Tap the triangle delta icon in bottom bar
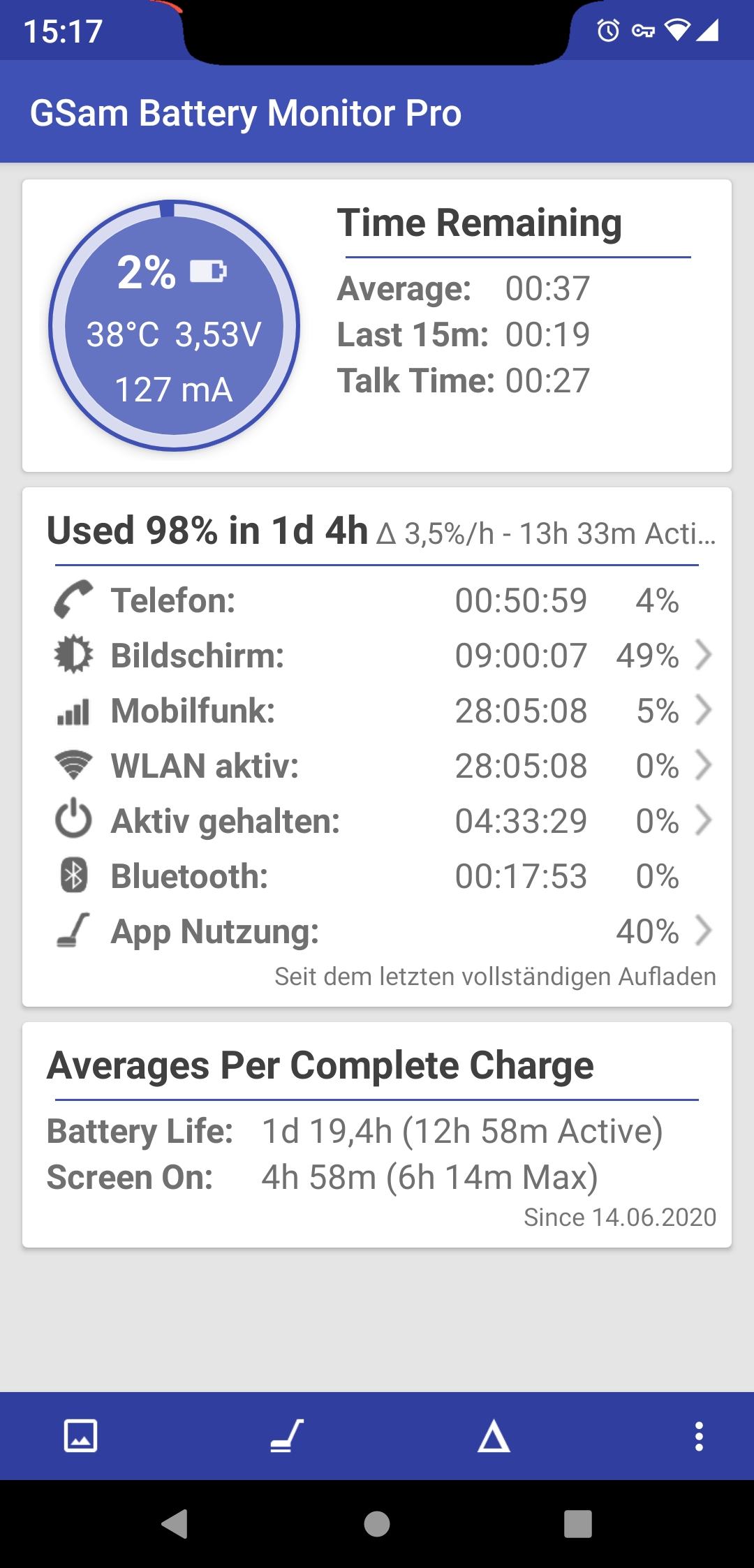Viewport: 754px width, 1568px height. pos(494,1437)
